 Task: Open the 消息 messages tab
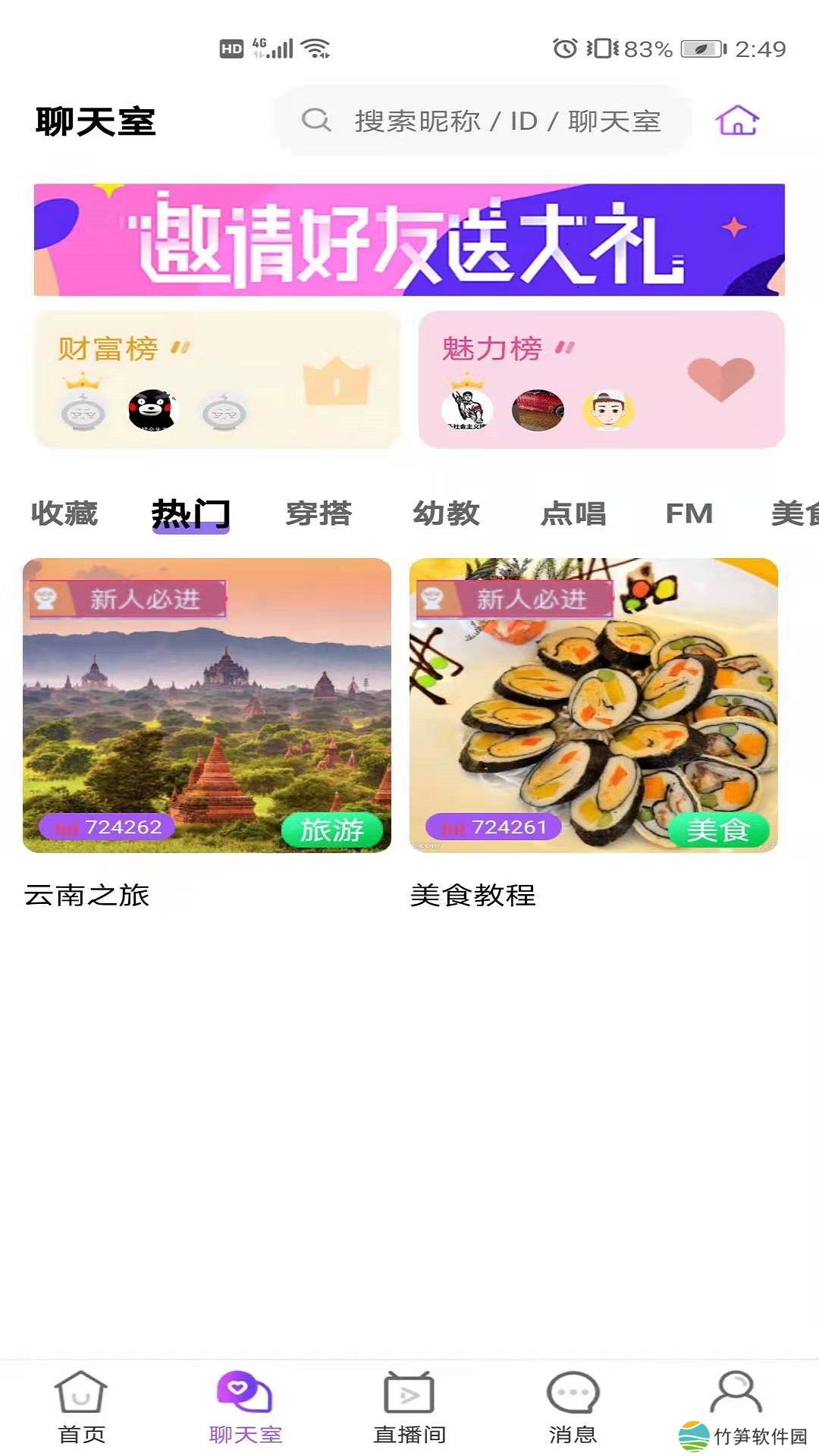(x=573, y=1407)
